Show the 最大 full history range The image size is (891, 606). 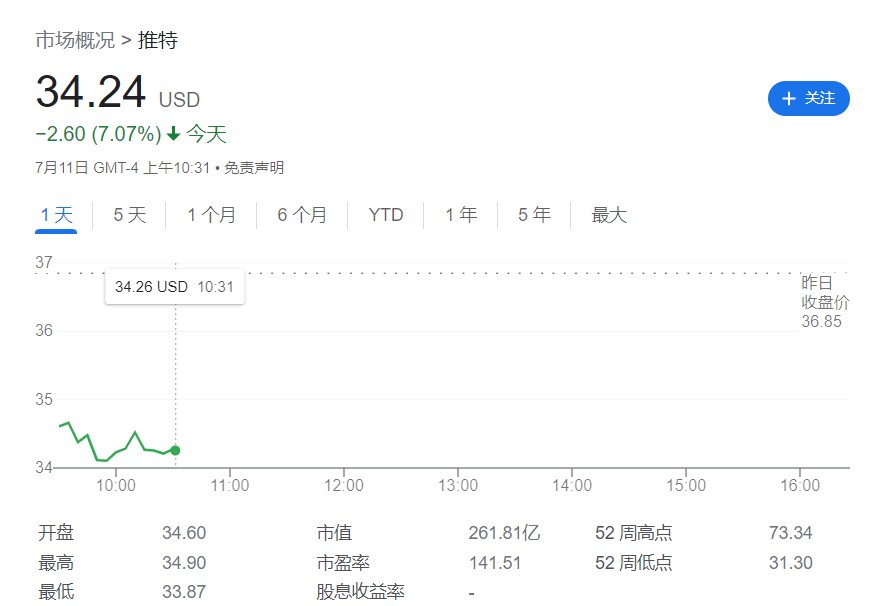click(x=609, y=215)
